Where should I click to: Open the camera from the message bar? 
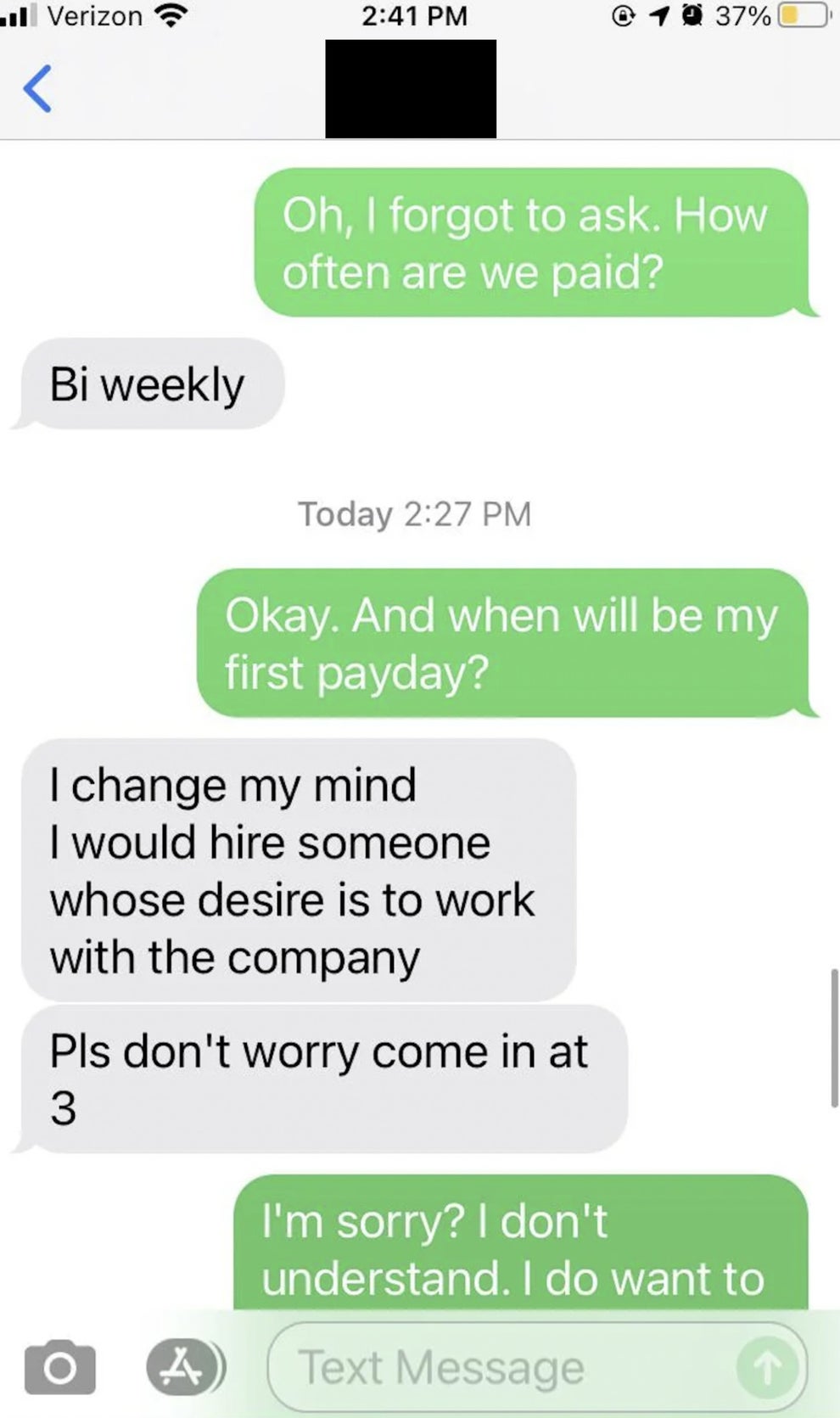point(60,1366)
